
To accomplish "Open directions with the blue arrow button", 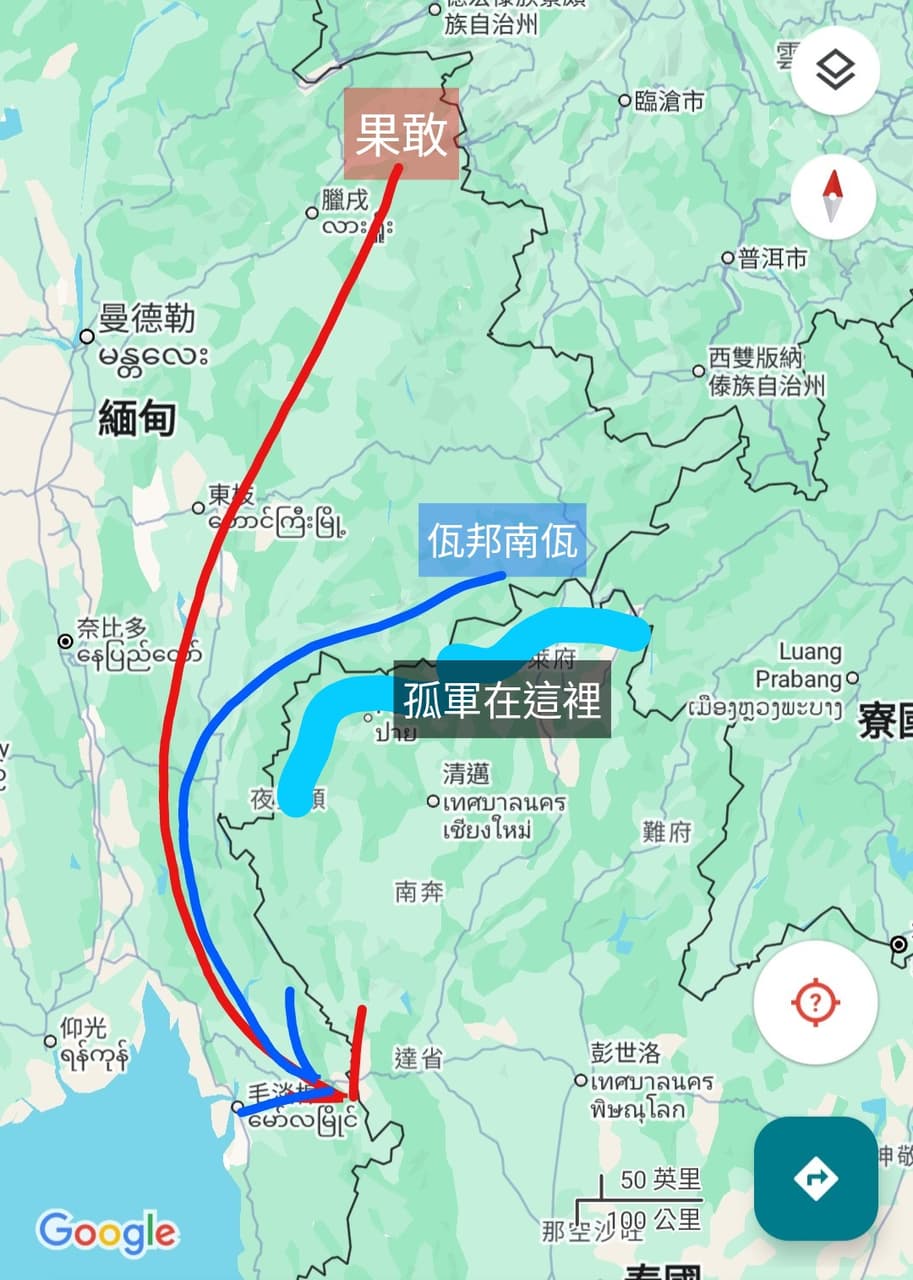I will point(815,1178).
